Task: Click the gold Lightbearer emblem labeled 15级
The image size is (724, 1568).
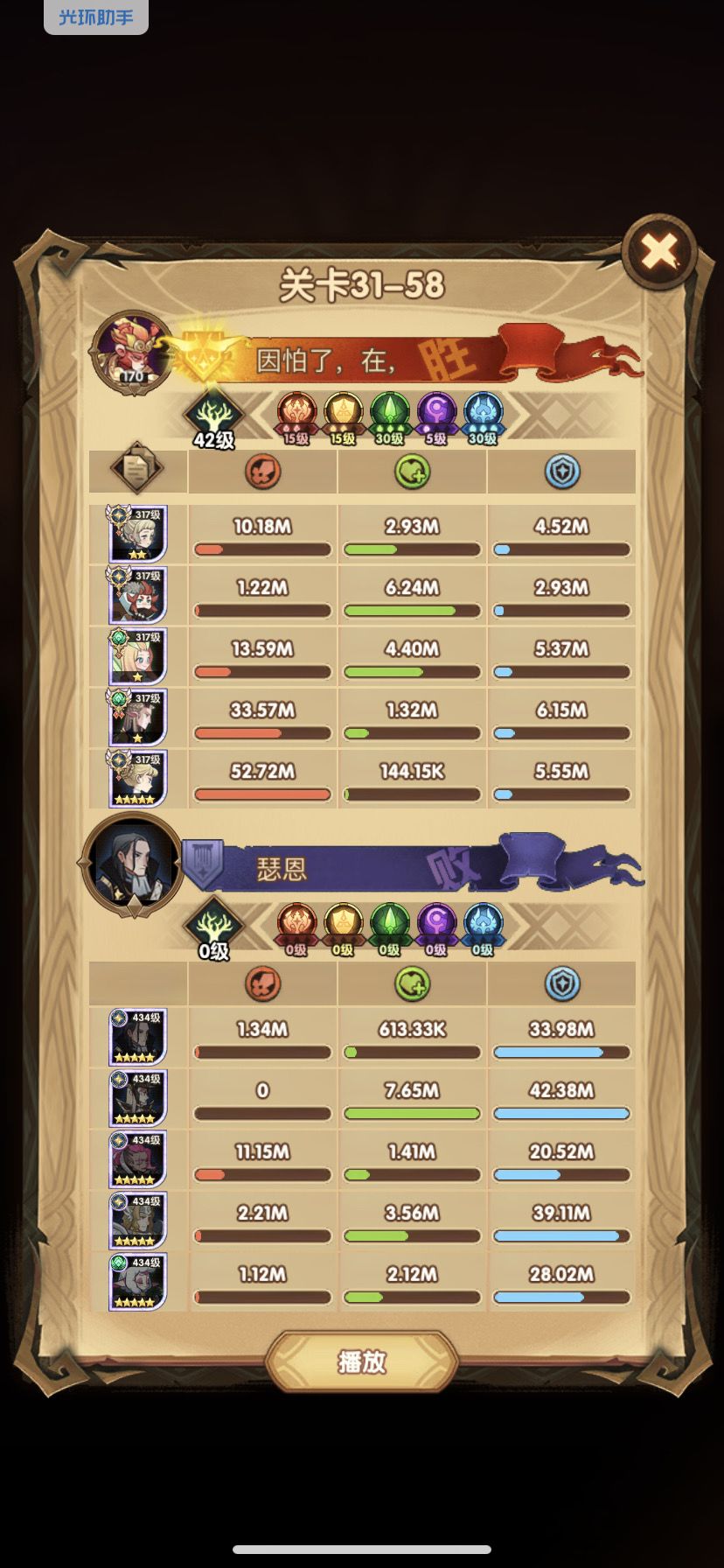Action: click(x=341, y=412)
